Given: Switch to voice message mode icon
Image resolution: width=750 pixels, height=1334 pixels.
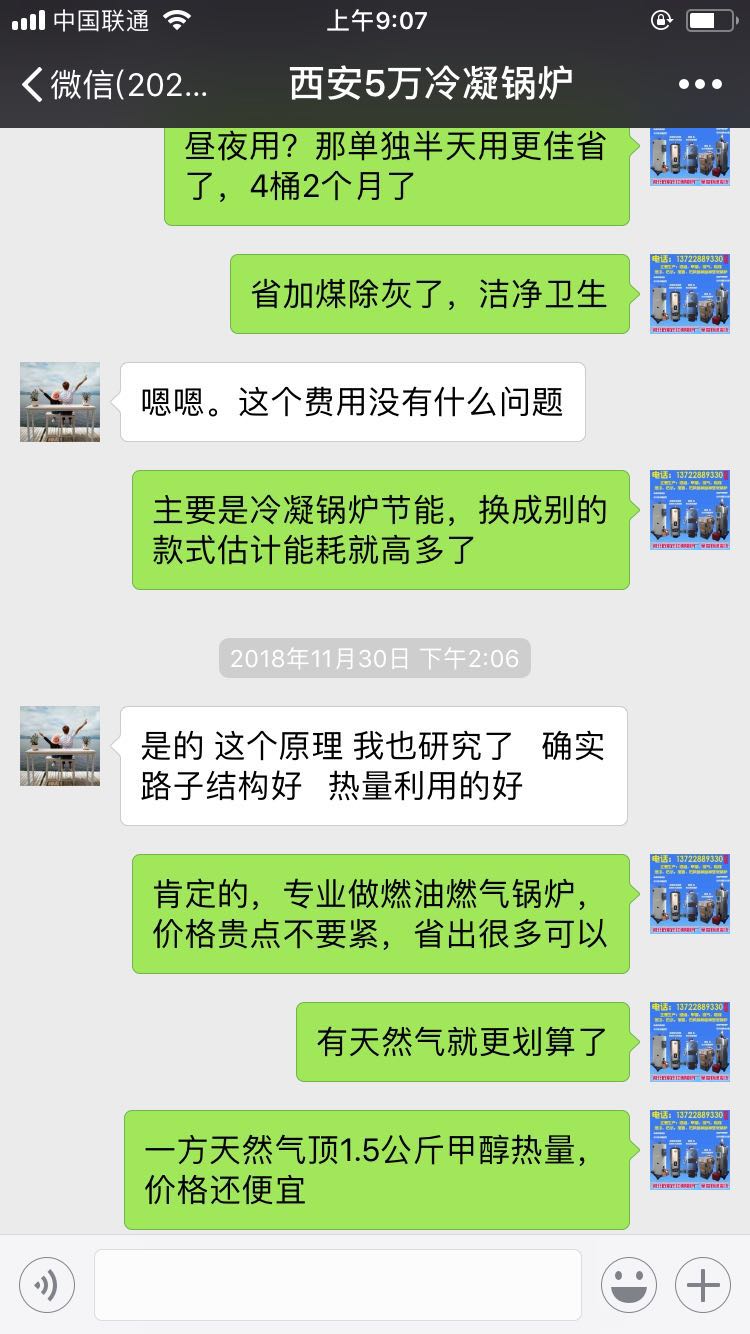Looking at the screenshot, I should (45, 1284).
